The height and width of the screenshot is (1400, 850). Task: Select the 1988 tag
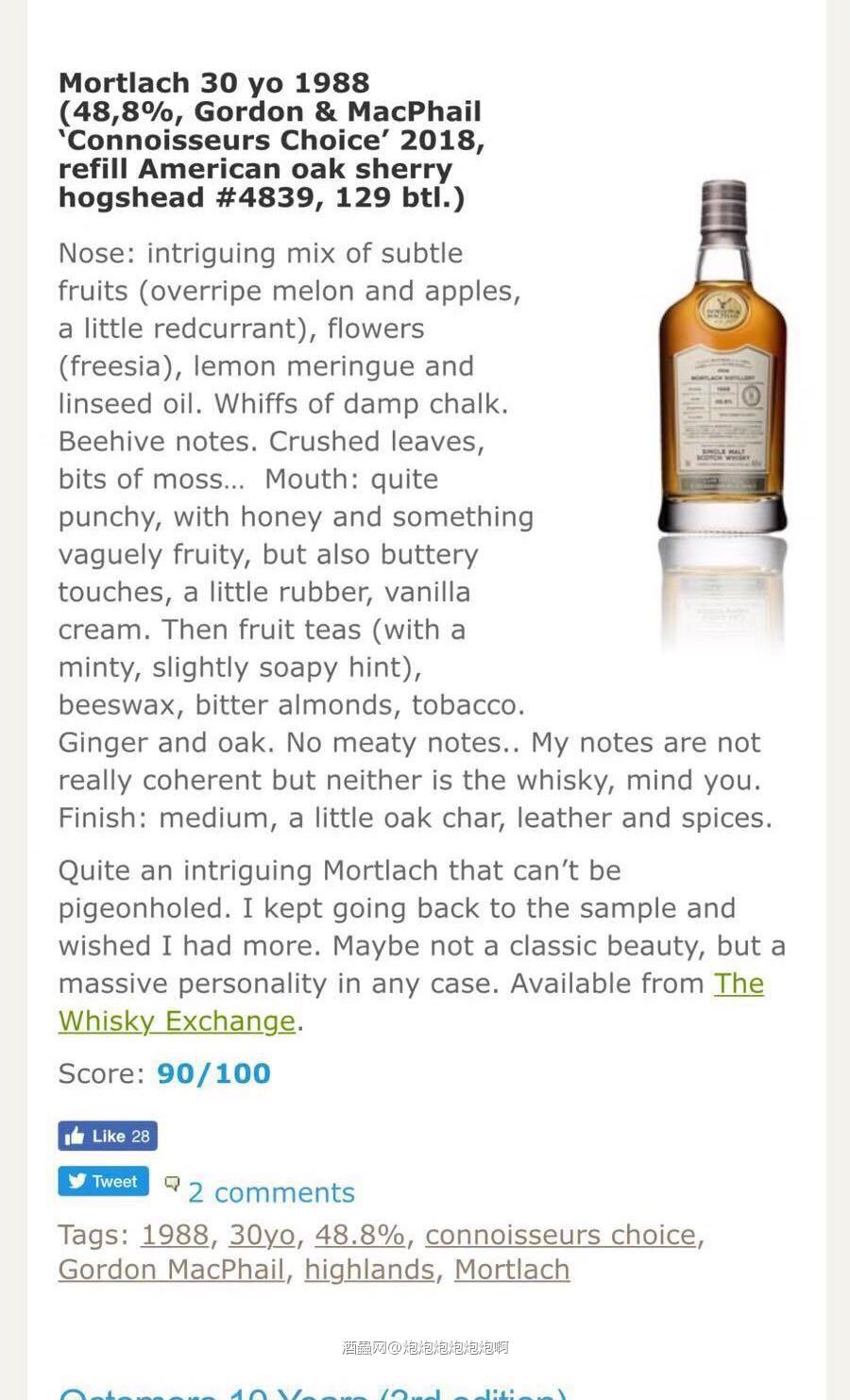click(175, 1235)
